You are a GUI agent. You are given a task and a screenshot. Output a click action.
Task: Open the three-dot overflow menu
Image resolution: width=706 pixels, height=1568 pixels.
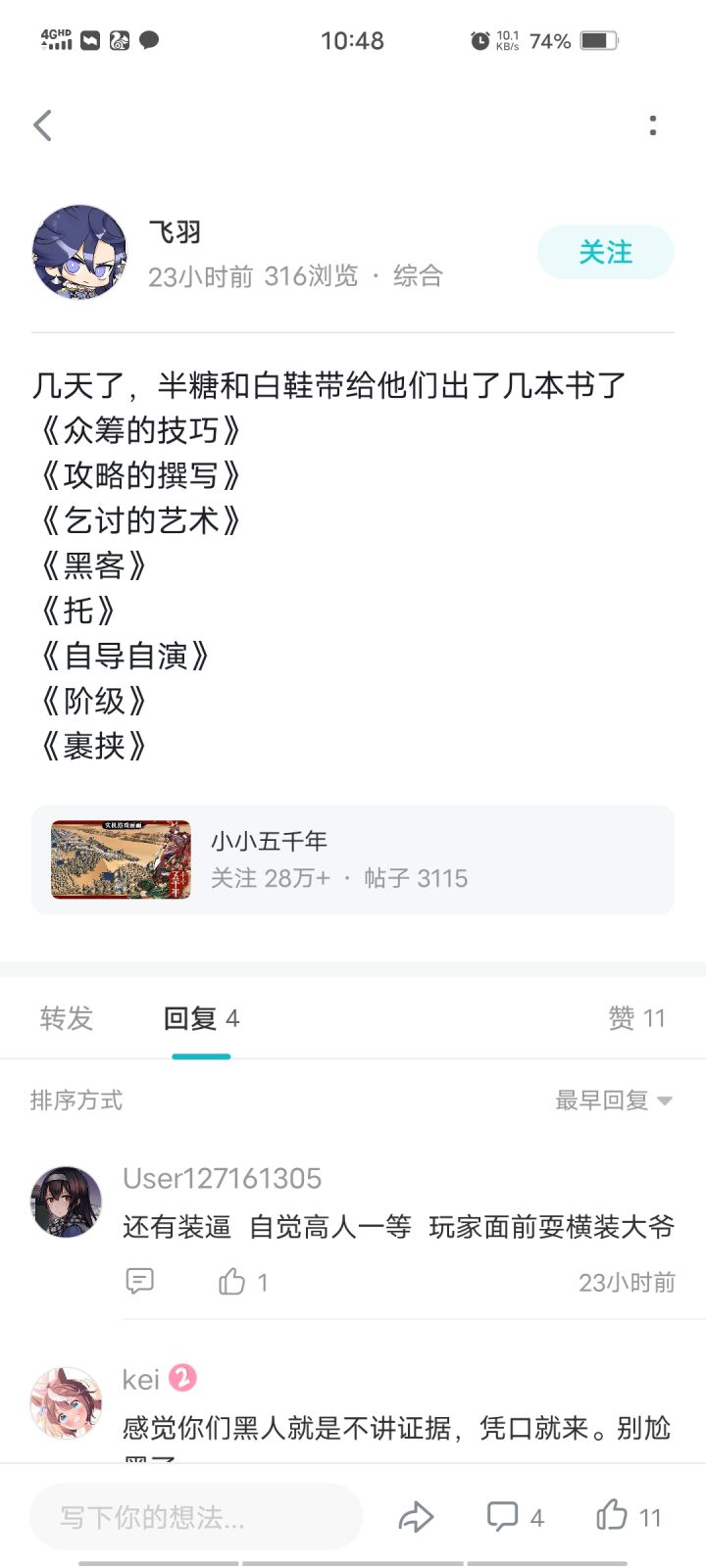(653, 125)
